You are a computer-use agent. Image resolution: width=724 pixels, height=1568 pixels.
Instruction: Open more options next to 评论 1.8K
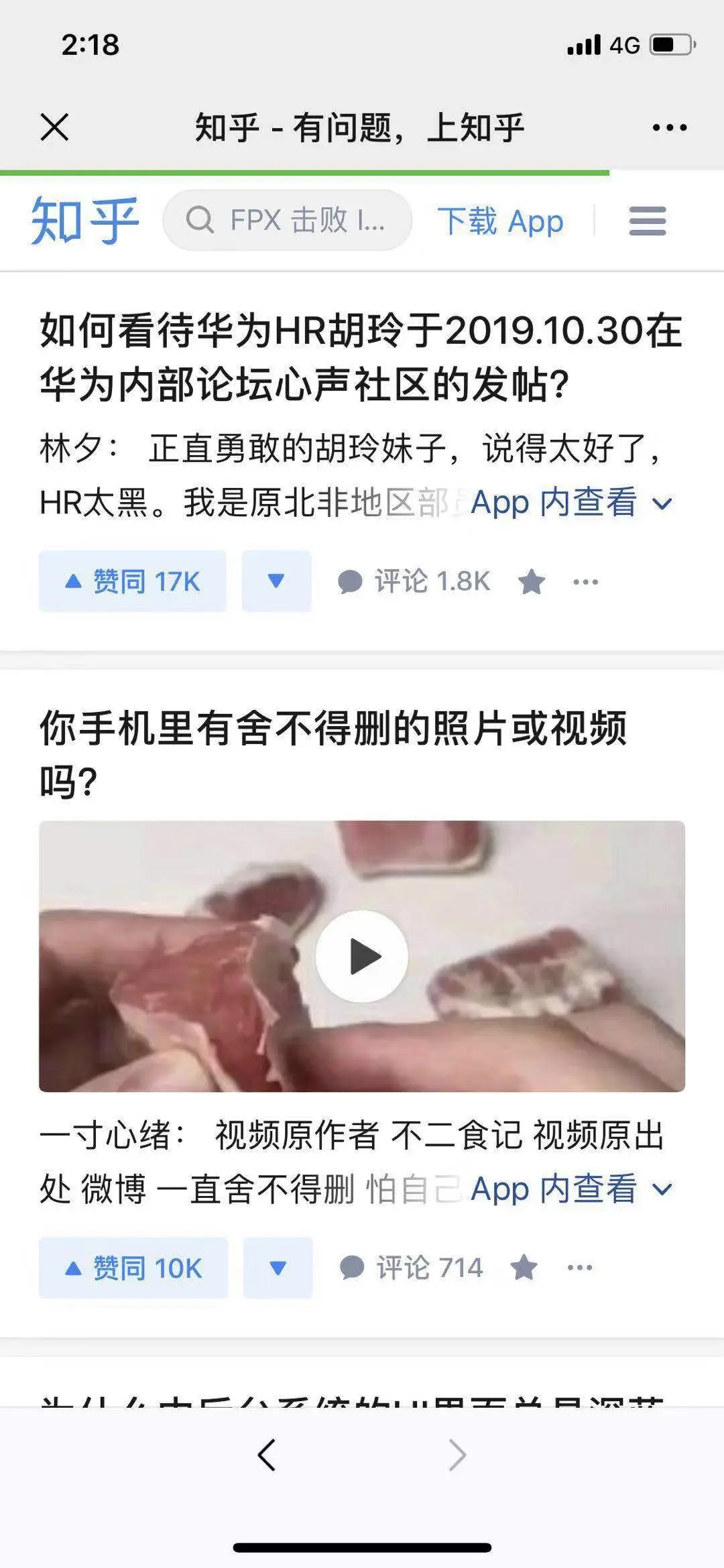coord(585,582)
